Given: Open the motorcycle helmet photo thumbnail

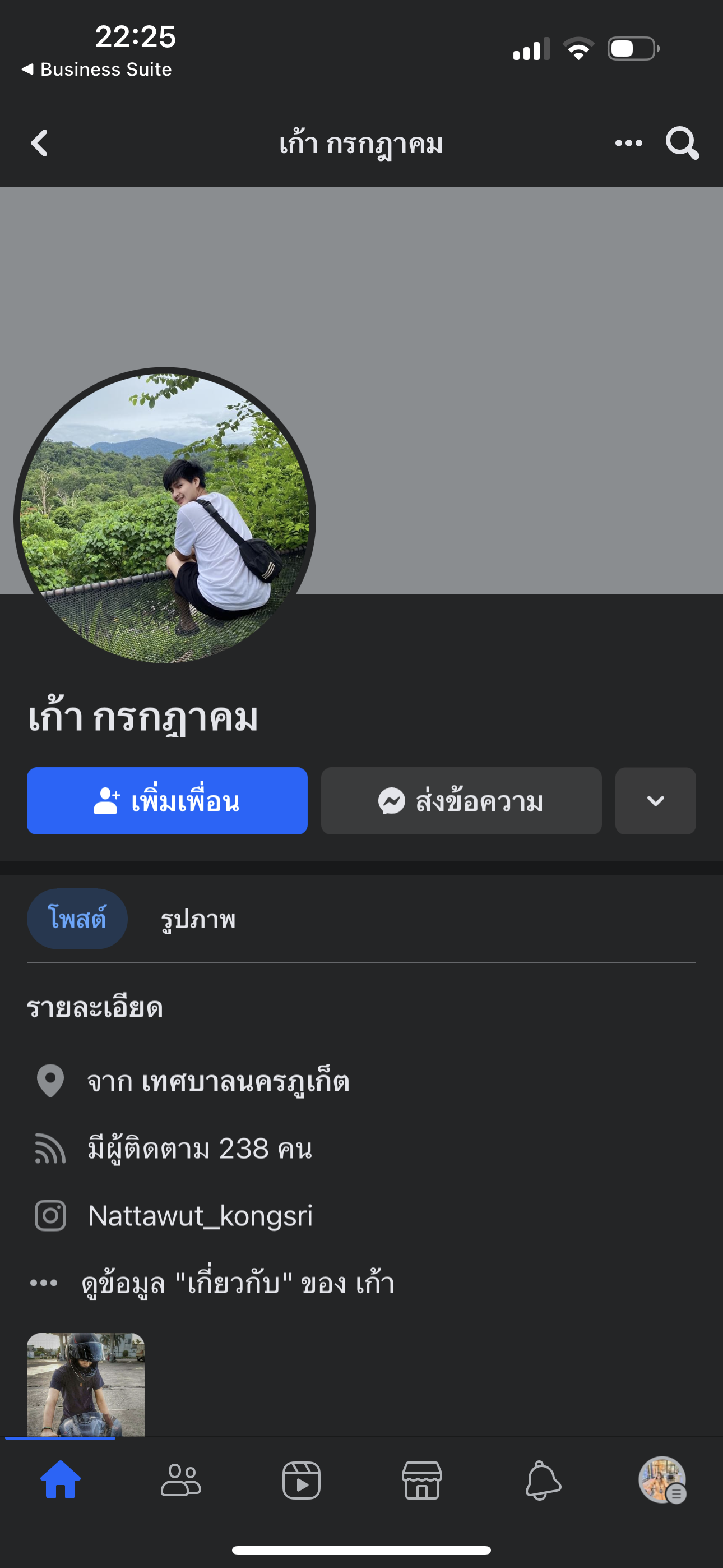Looking at the screenshot, I should coord(86,1384).
